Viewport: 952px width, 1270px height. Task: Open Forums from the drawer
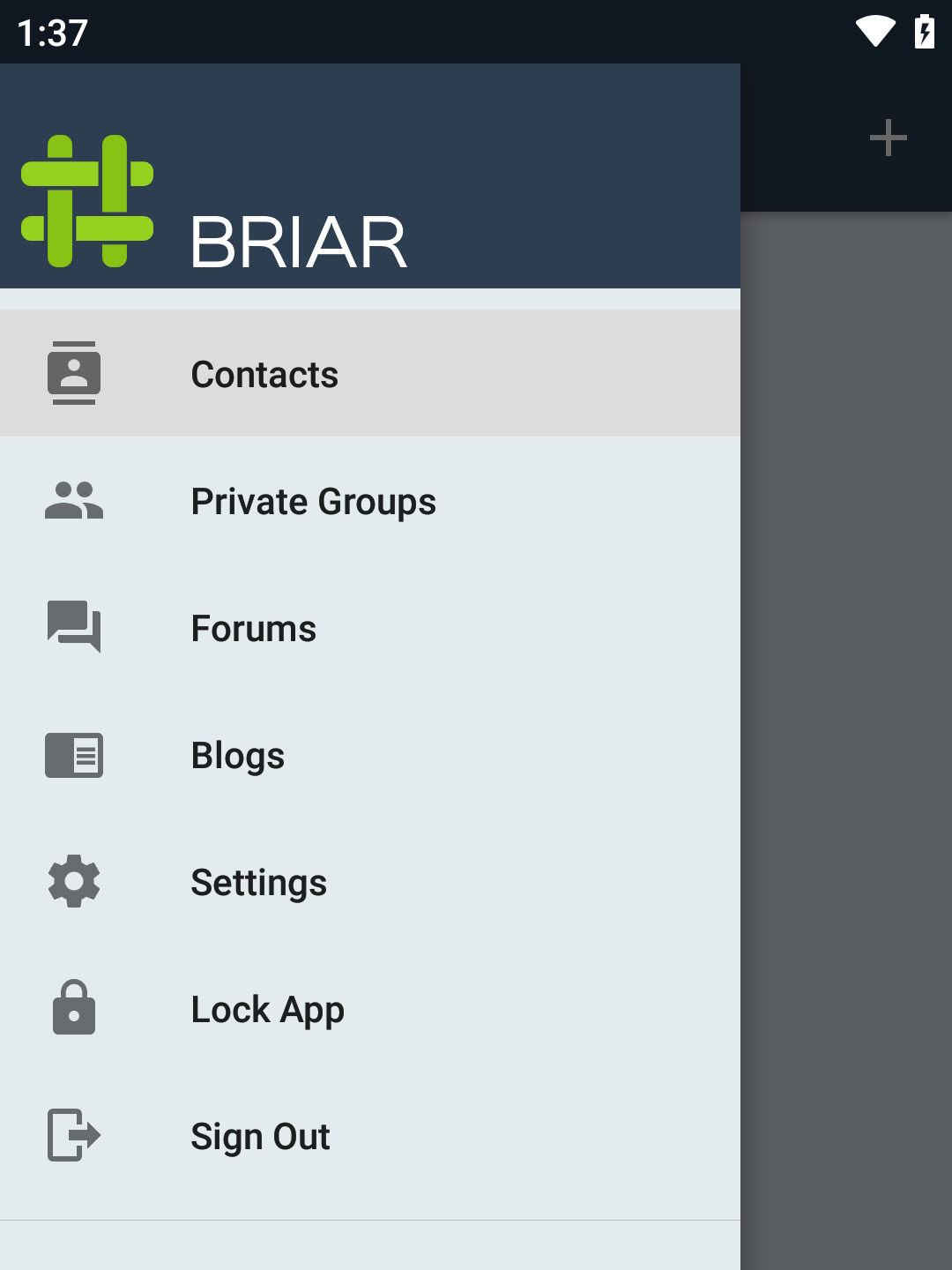[254, 628]
